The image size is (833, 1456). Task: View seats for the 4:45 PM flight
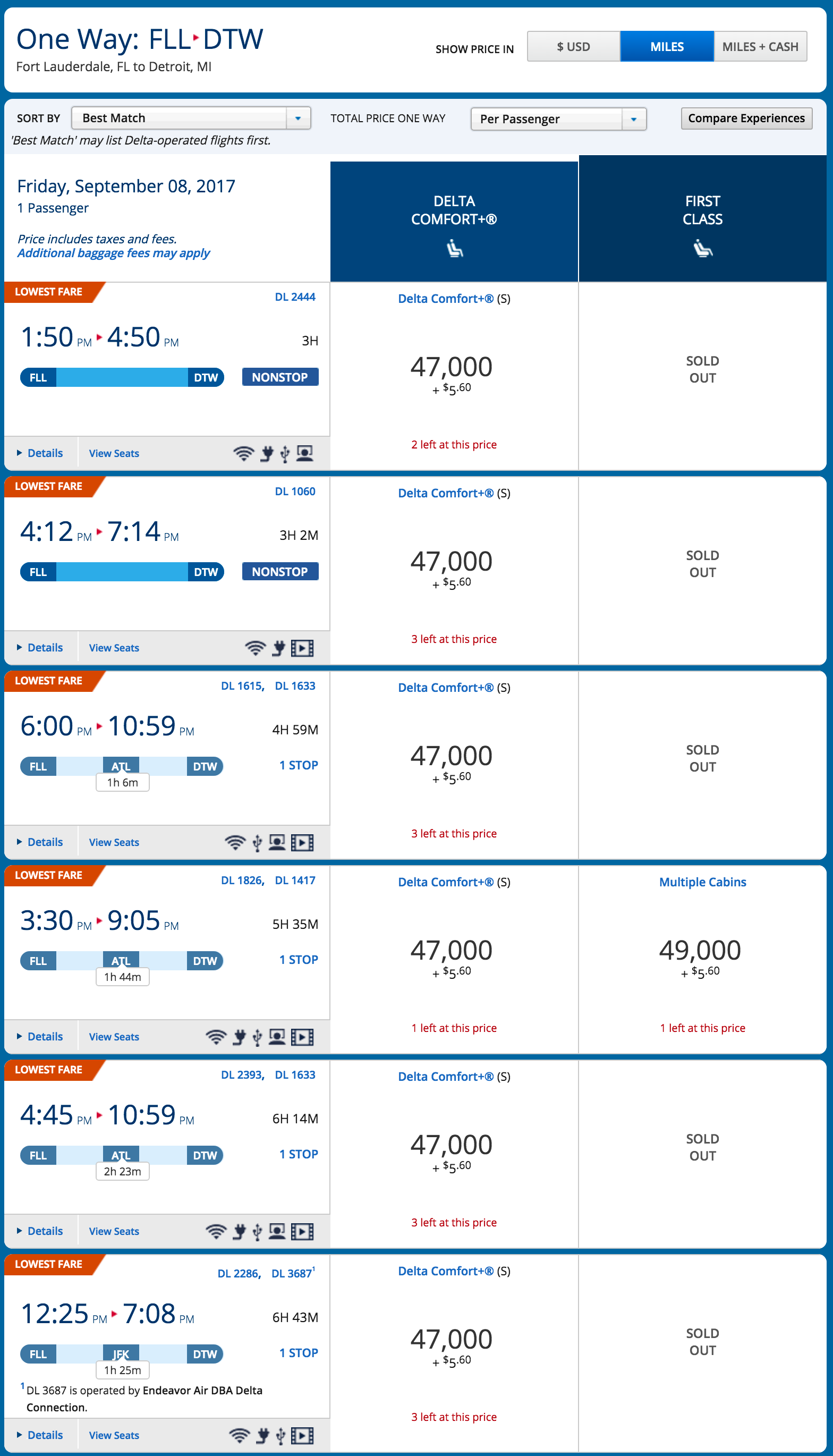[114, 1231]
